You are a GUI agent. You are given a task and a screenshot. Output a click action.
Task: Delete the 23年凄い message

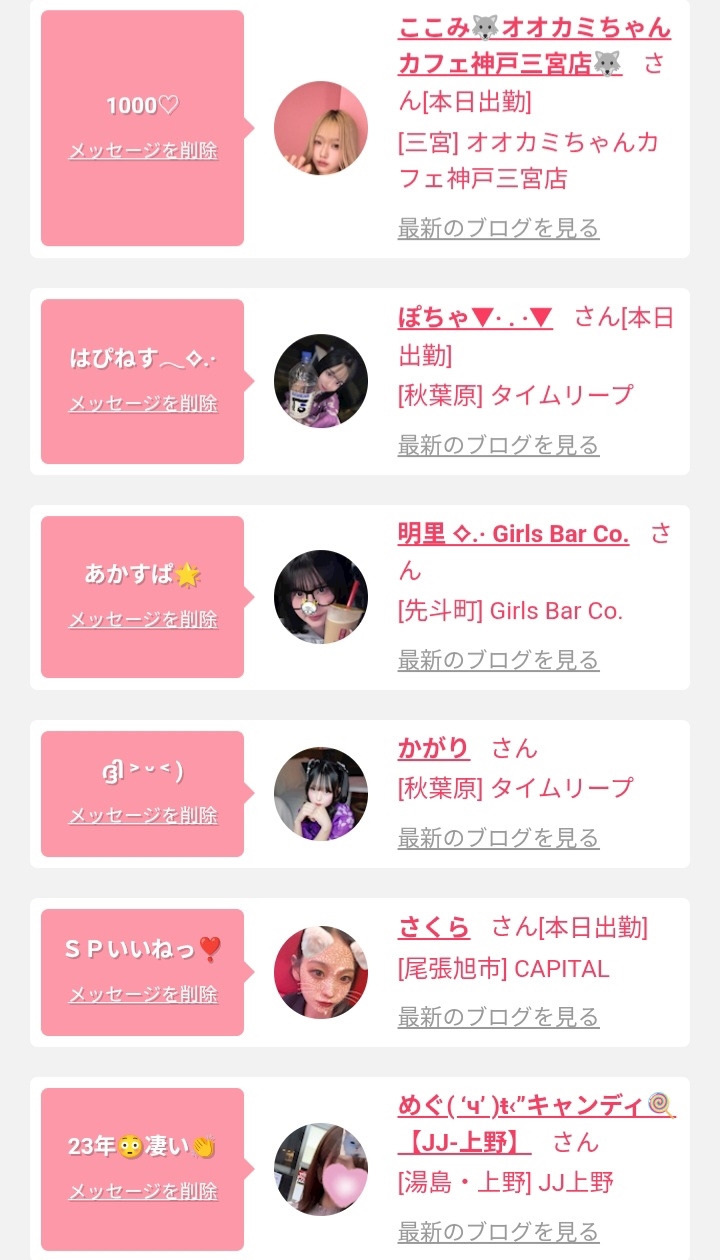coord(143,1192)
